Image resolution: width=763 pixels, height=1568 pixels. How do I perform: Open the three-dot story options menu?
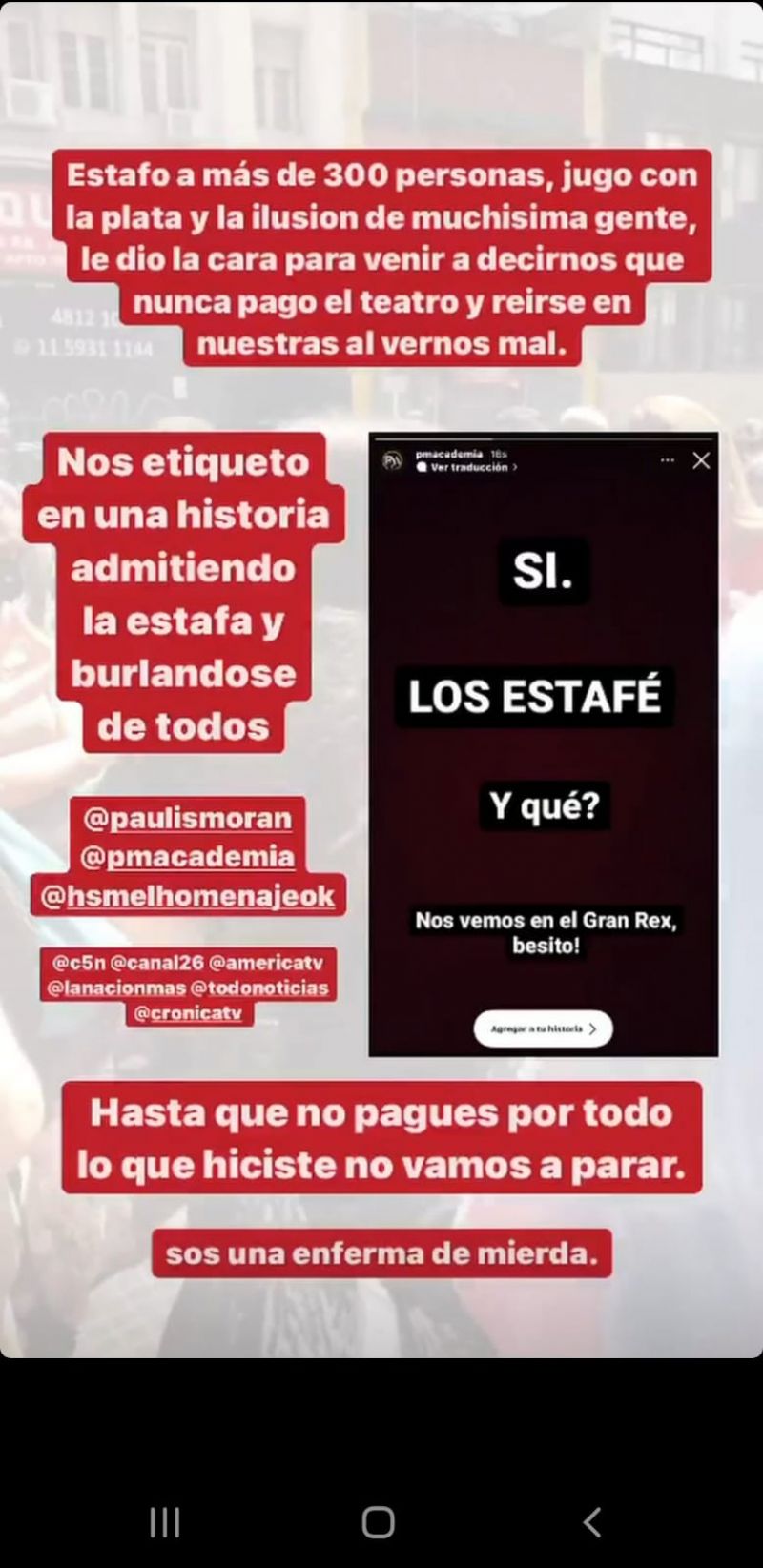click(x=668, y=459)
